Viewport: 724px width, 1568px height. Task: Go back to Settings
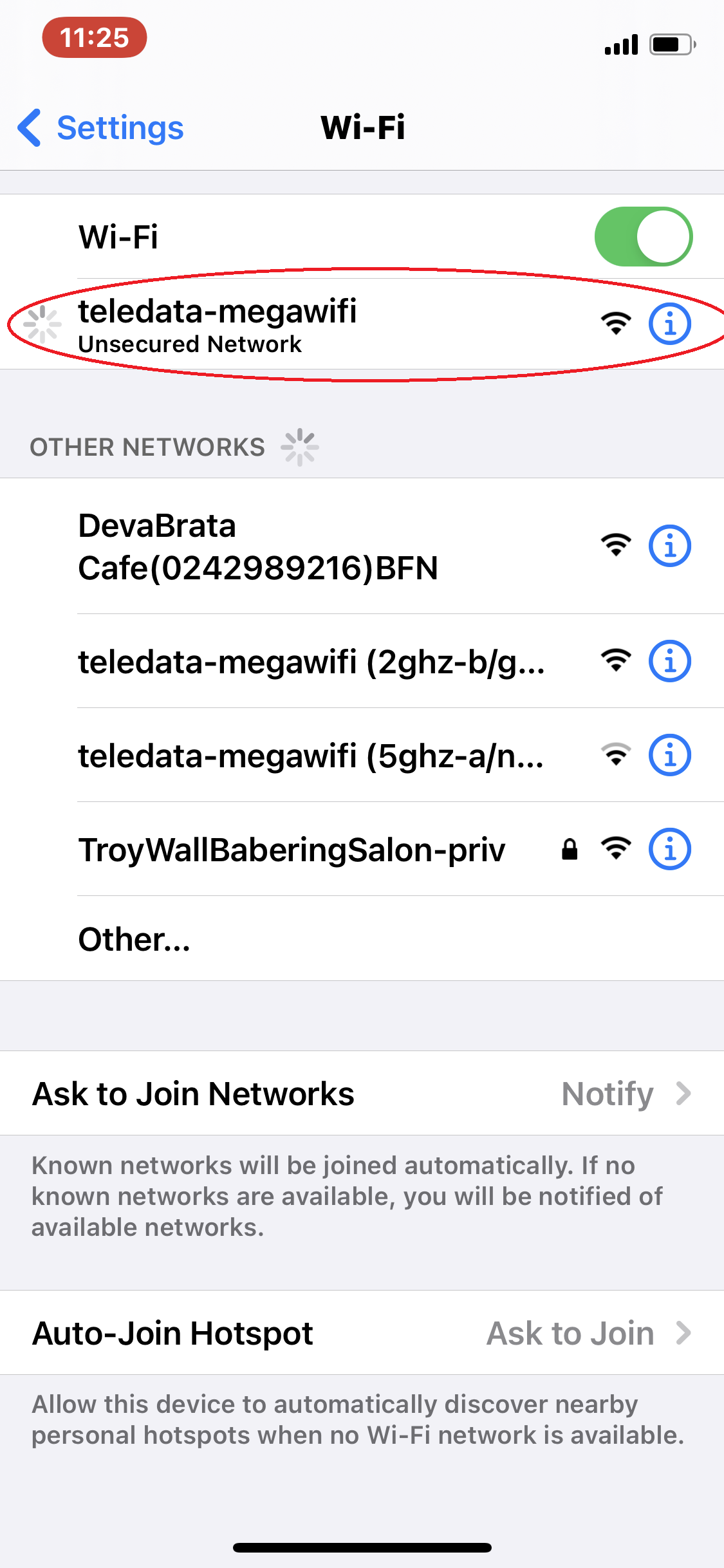(x=100, y=127)
